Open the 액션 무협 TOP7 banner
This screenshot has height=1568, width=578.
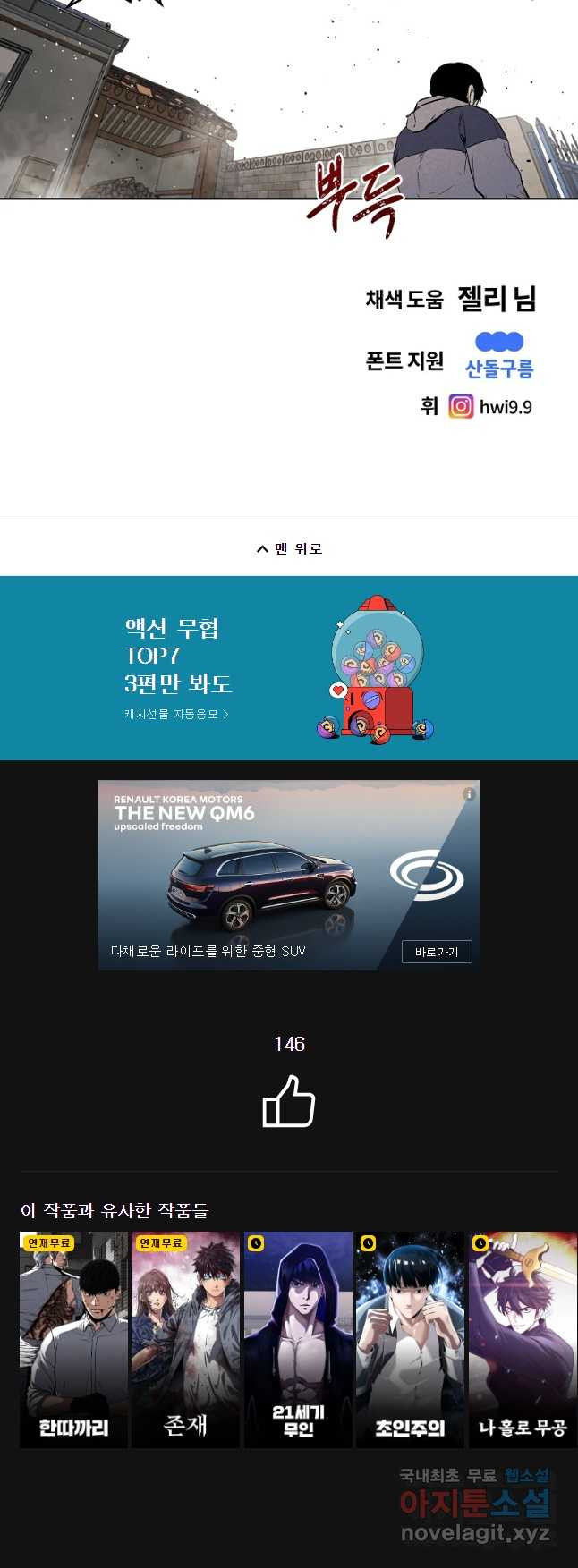(289, 668)
